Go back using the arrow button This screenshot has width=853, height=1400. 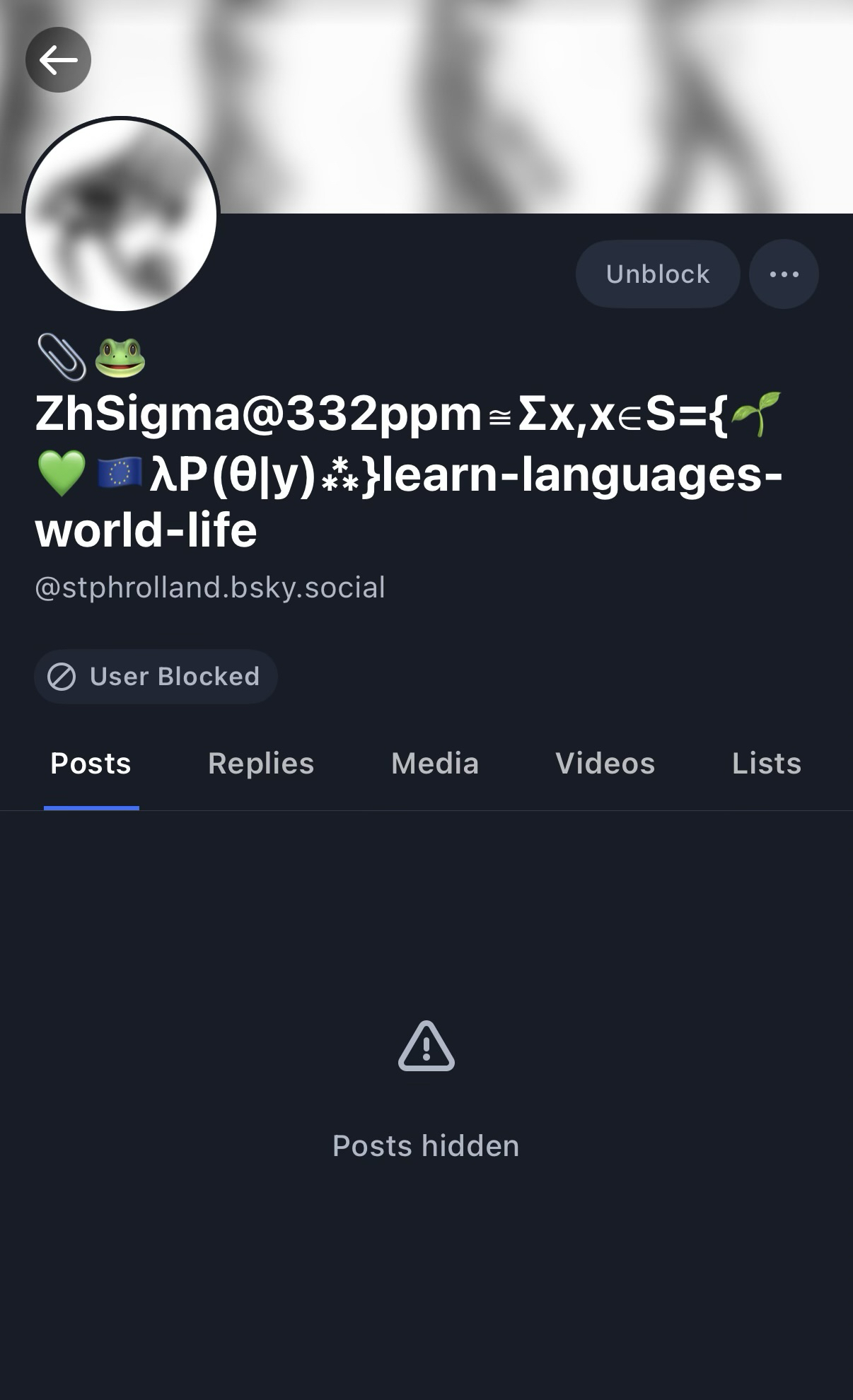click(x=58, y=60)
